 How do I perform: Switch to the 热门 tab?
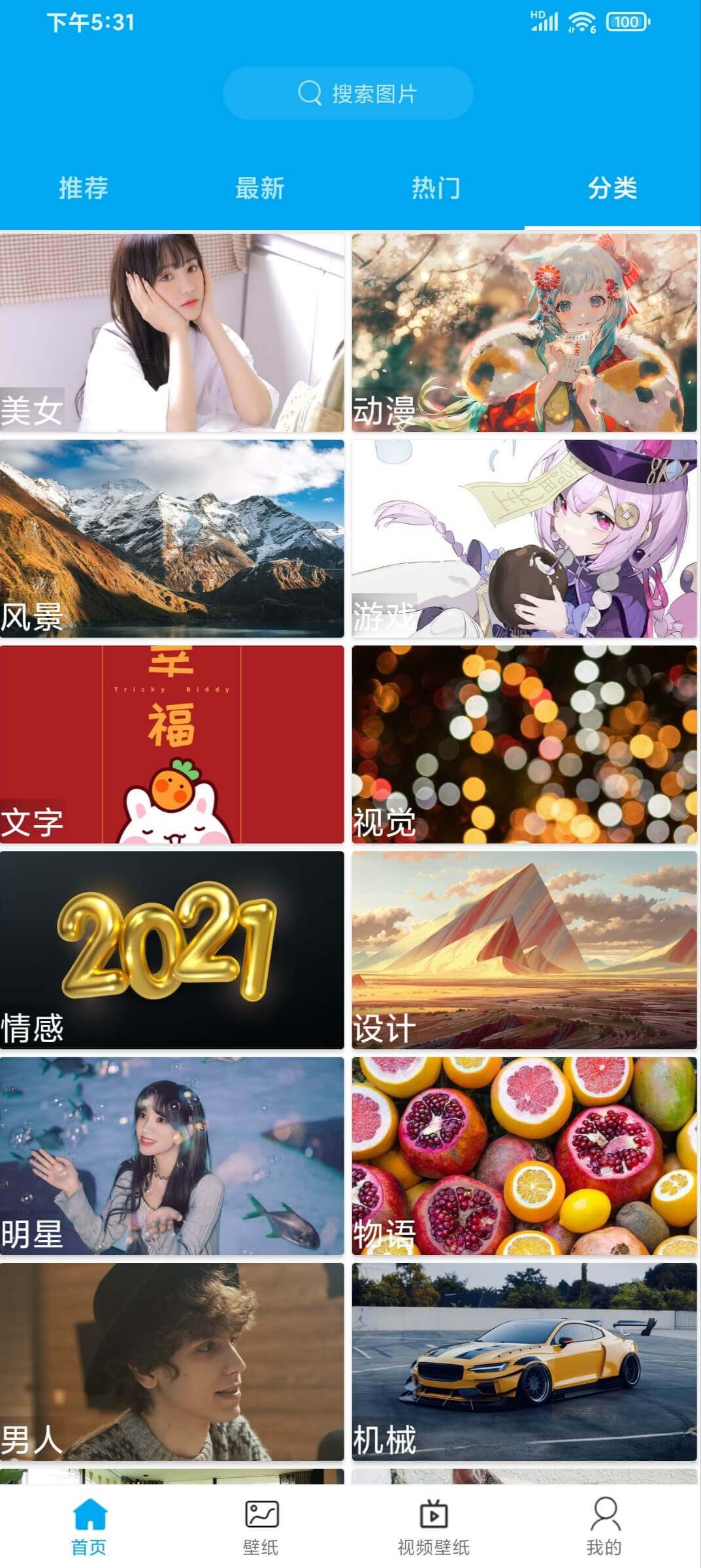pyautogui.click(x=436, y=188)
